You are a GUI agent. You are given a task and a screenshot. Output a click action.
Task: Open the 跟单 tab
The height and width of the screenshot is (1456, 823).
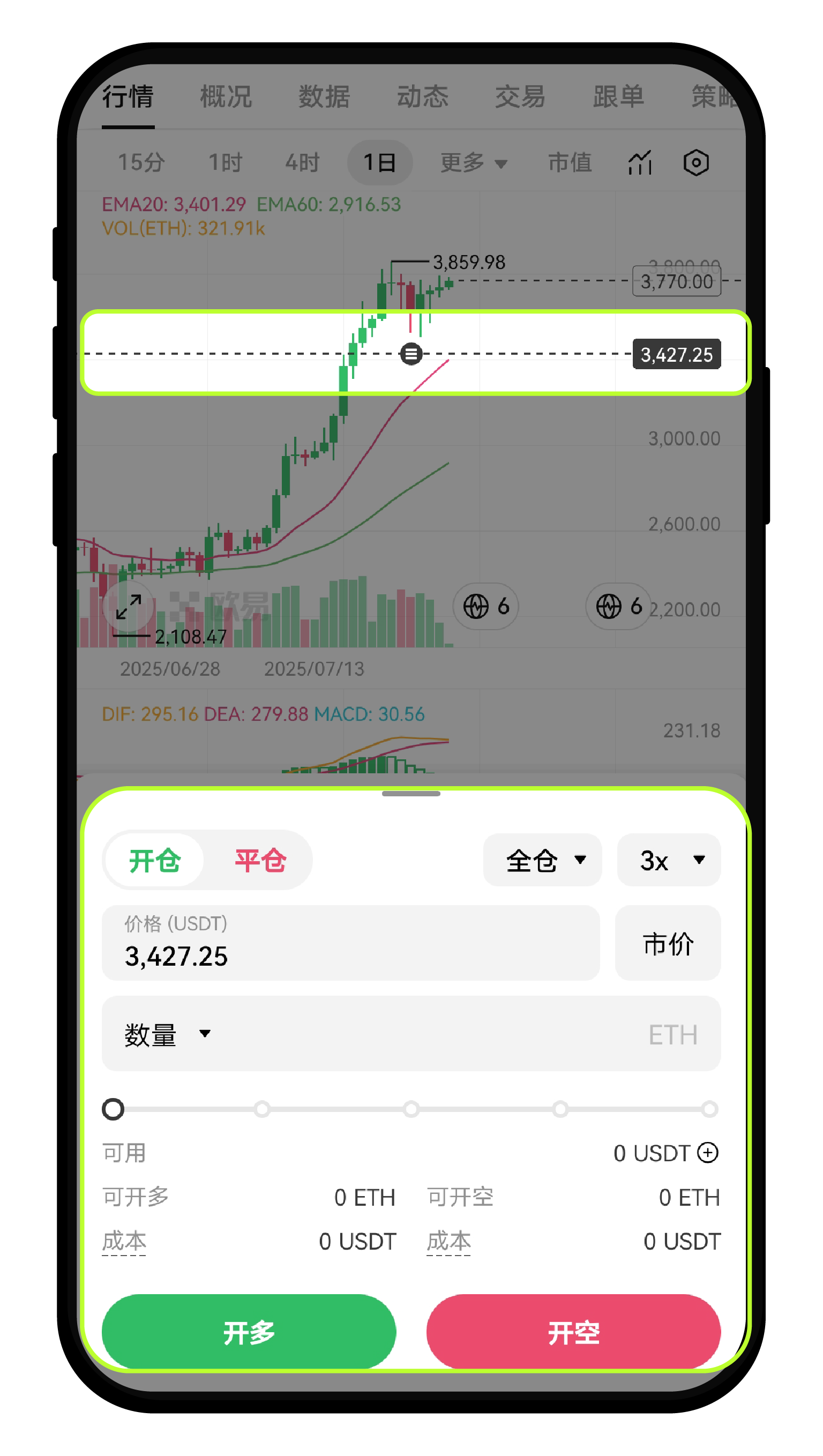point(617,96)
